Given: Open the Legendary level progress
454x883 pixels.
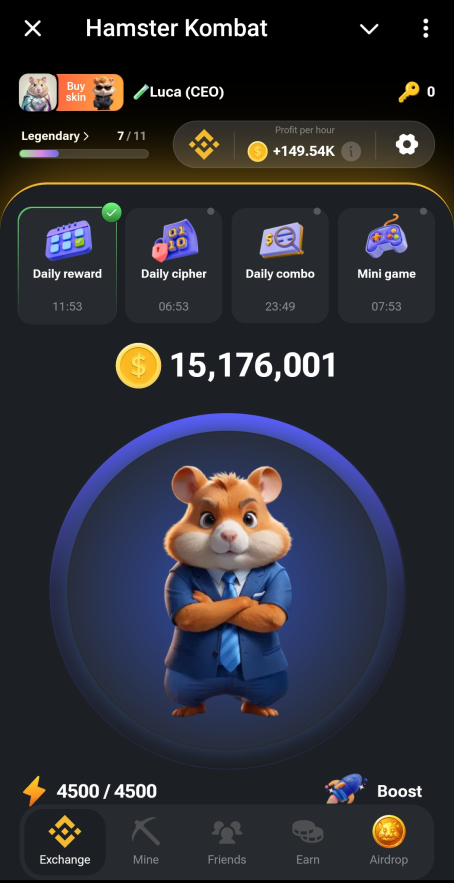Looking at the screenshot, I should [x=55, y=136].
